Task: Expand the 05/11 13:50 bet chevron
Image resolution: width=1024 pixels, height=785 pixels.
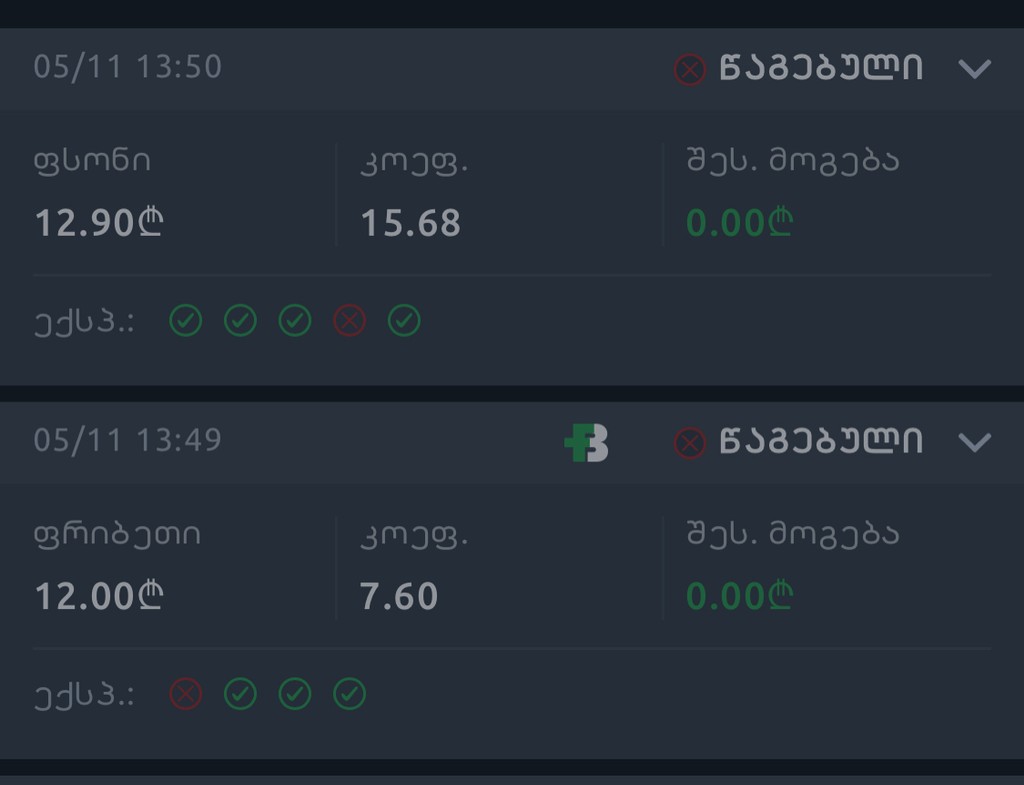Action: click(974, 68)
